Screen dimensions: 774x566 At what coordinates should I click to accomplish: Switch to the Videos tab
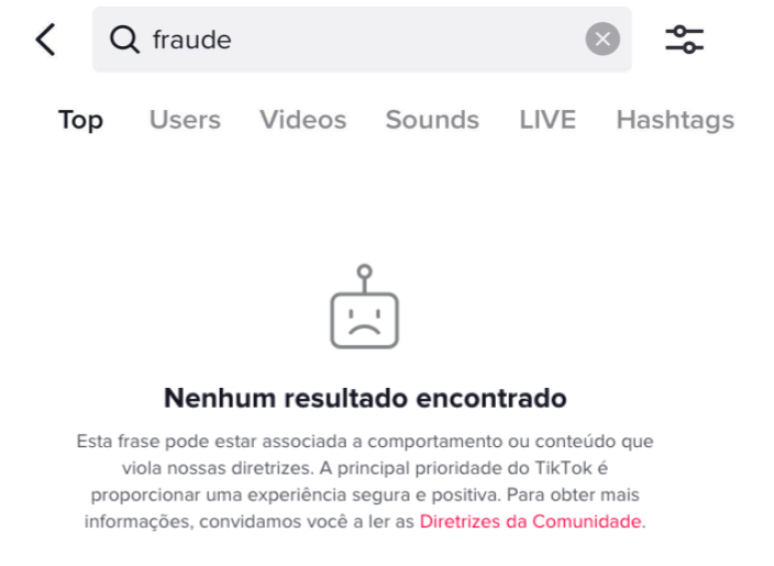point(303,120)
